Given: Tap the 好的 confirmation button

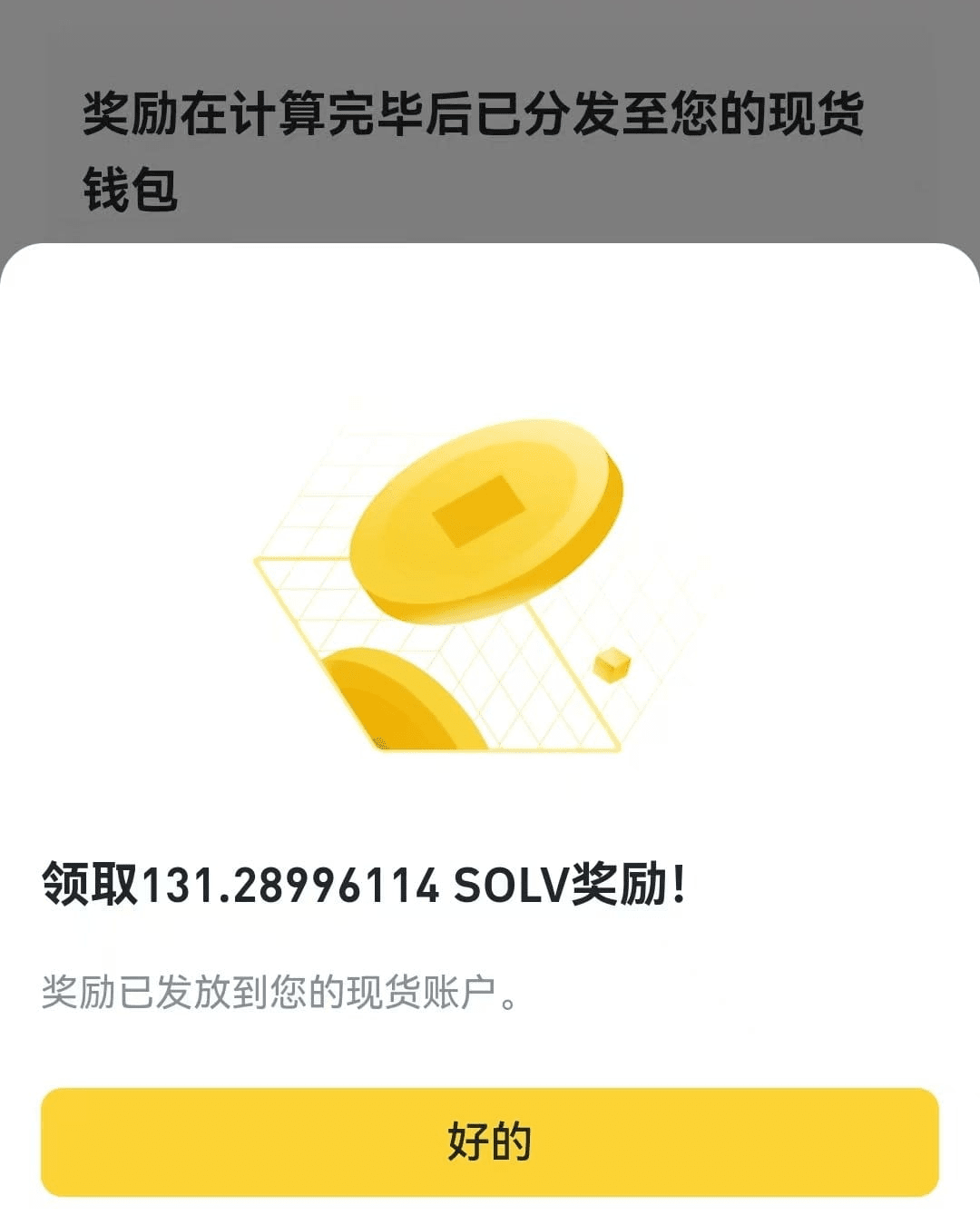Looking at the screenshot, I should coord(489,1142).
